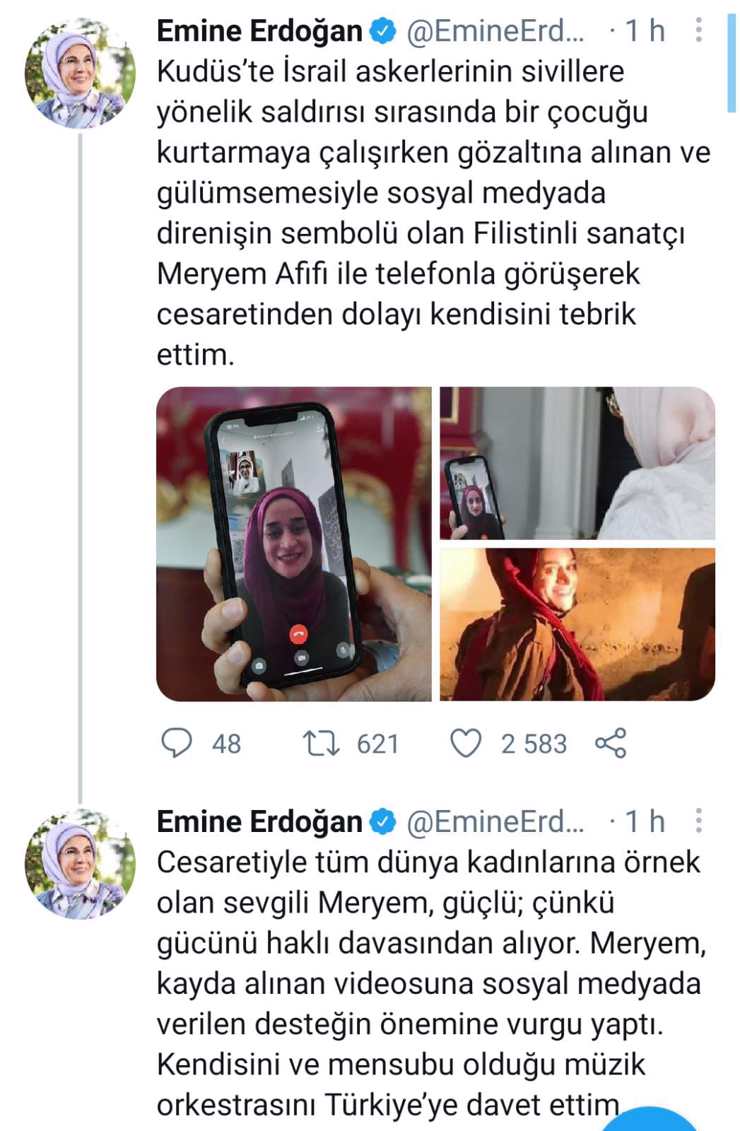The image size is (740, 1131).
Task: Open overflow menu on the second tweet
Action: click(x=699, y=821)
